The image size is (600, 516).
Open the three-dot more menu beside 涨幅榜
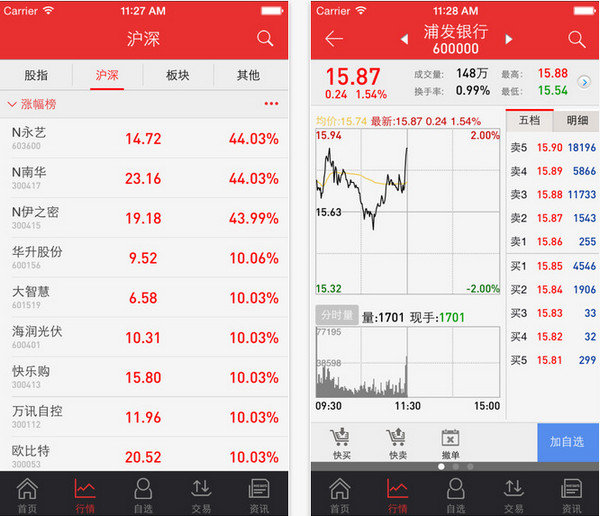tap(271, 104)
